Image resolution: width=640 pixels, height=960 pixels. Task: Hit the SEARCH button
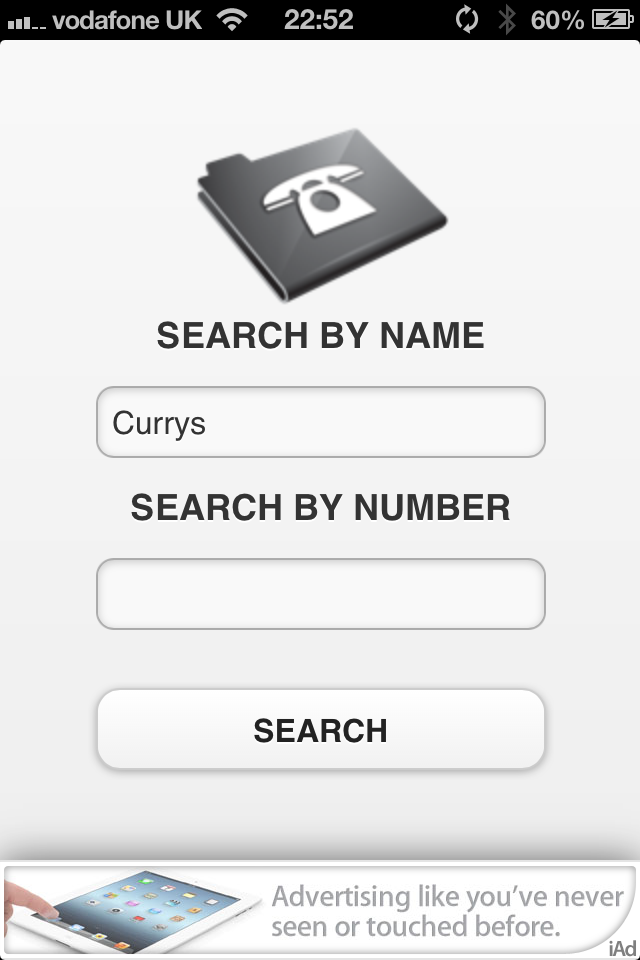point(320,730)
